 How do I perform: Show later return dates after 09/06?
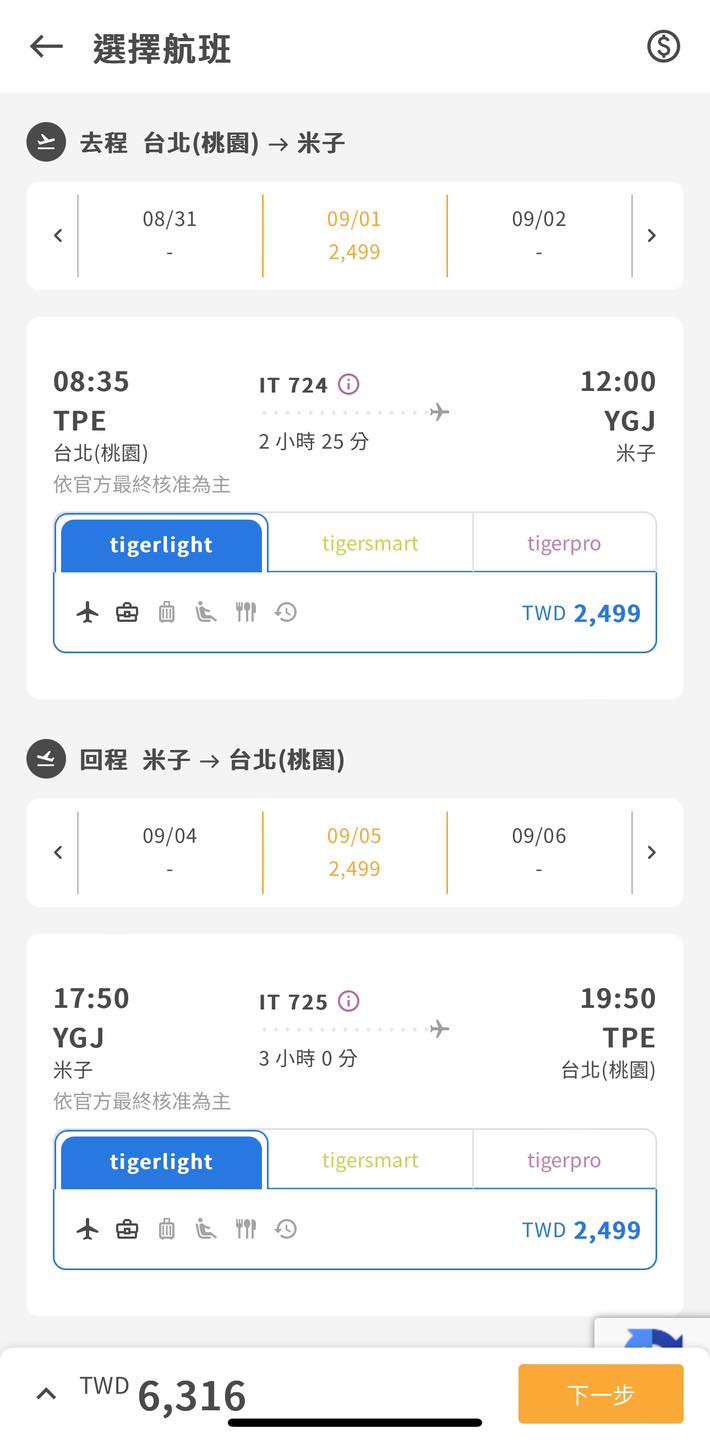point(652,853)
